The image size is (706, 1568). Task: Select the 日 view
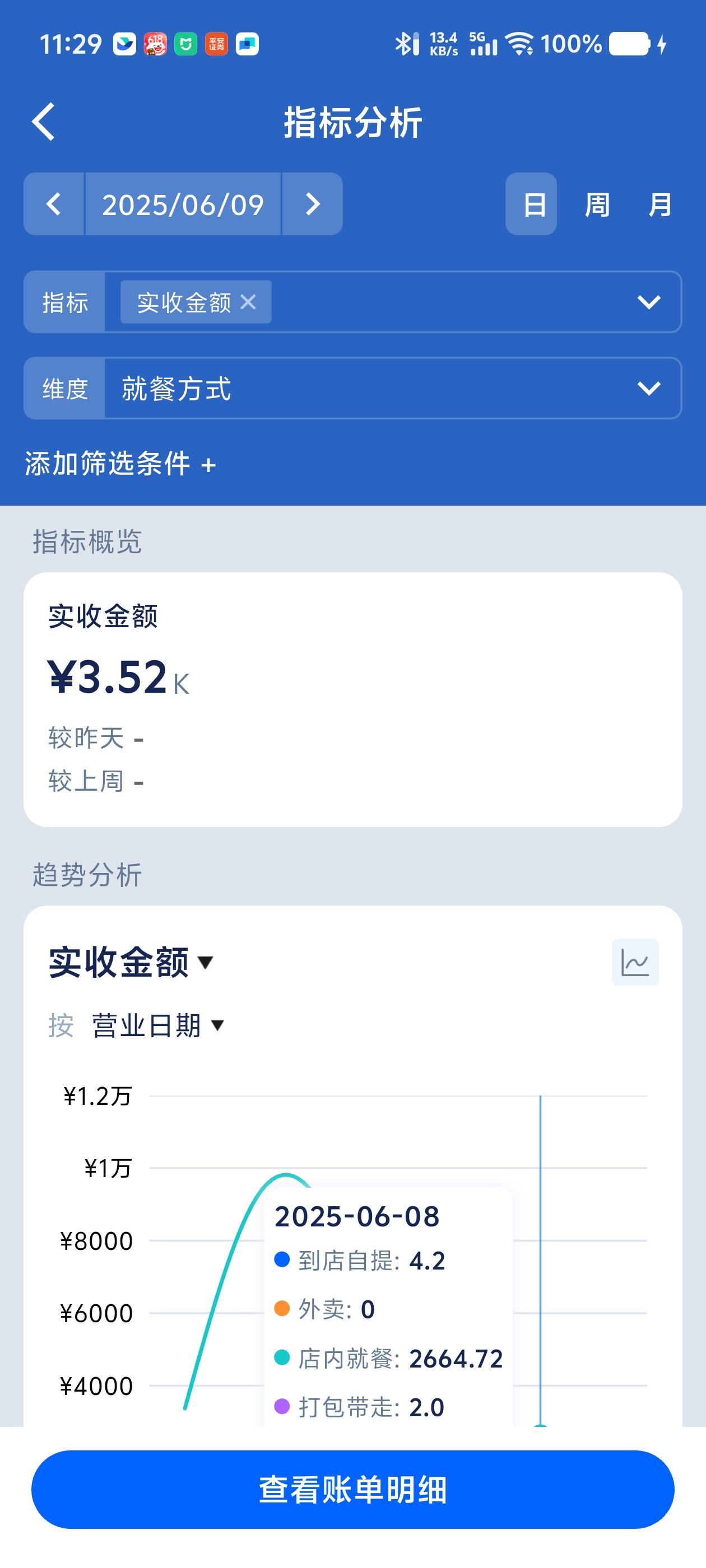531,204
